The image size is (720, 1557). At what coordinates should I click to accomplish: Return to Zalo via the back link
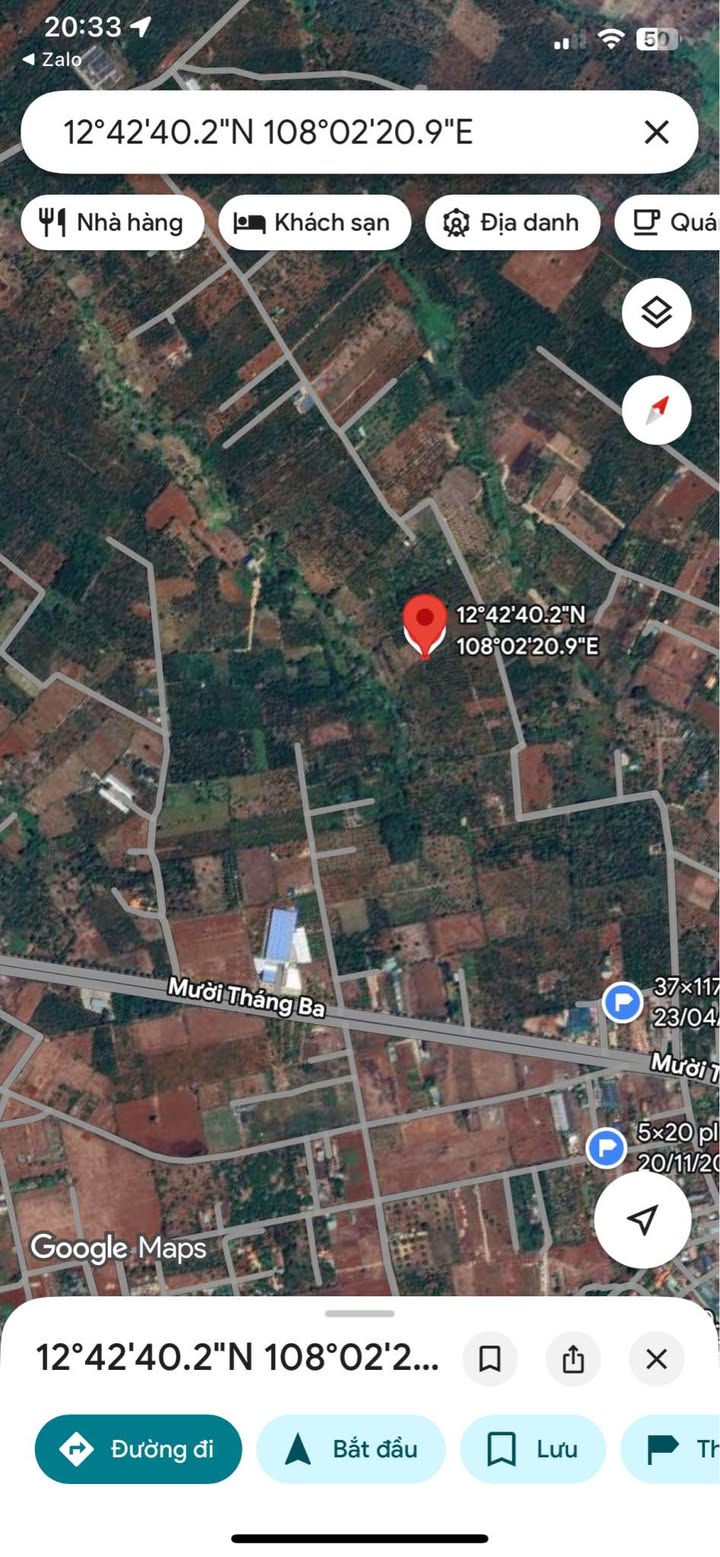(52, 60)
